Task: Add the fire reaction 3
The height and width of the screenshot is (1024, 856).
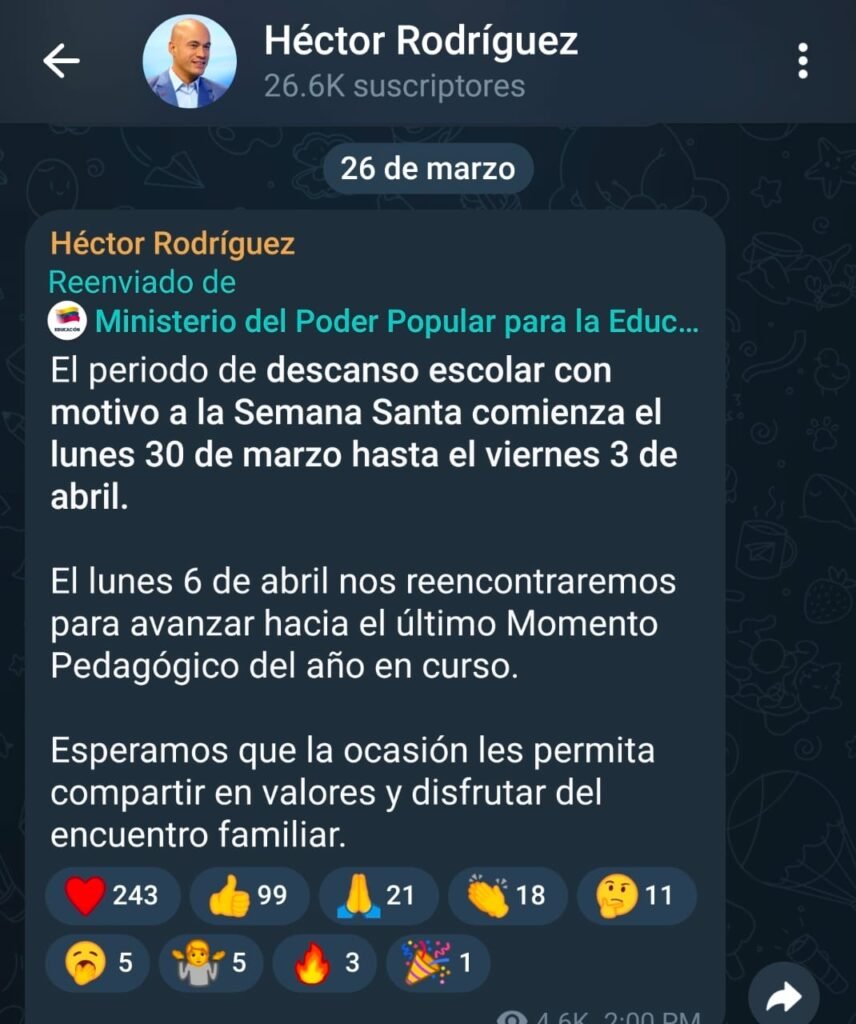Action: [x=324, y=963]
